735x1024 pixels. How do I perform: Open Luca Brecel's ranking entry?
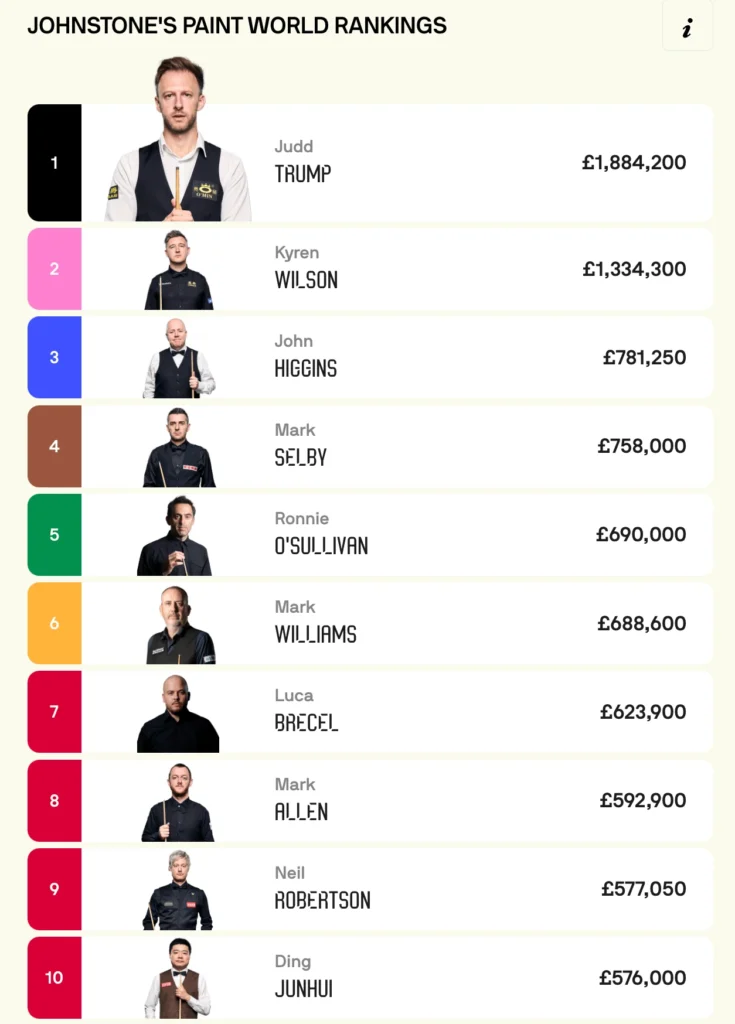[306, 711]
